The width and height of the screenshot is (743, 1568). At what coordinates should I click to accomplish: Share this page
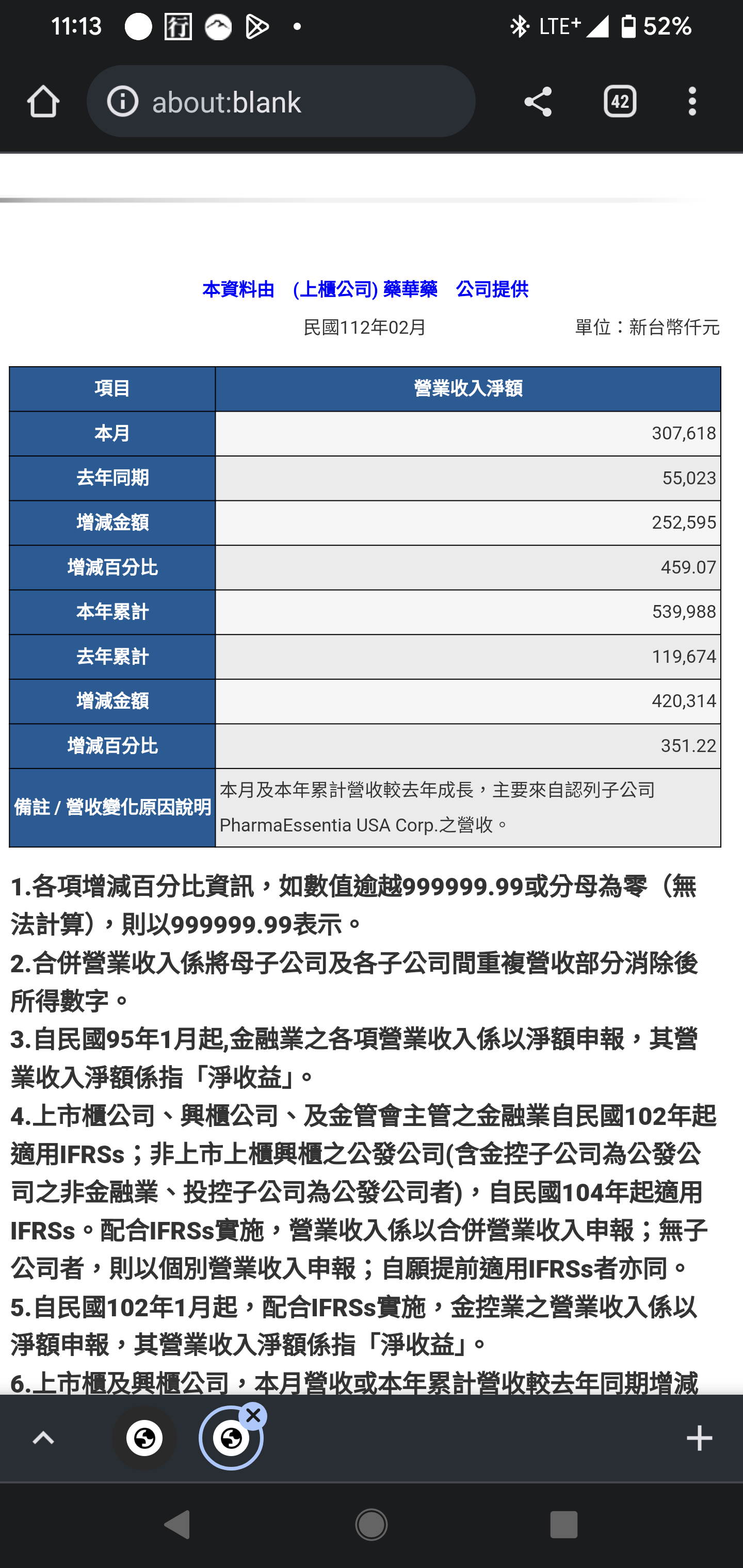tap(537, 102)
